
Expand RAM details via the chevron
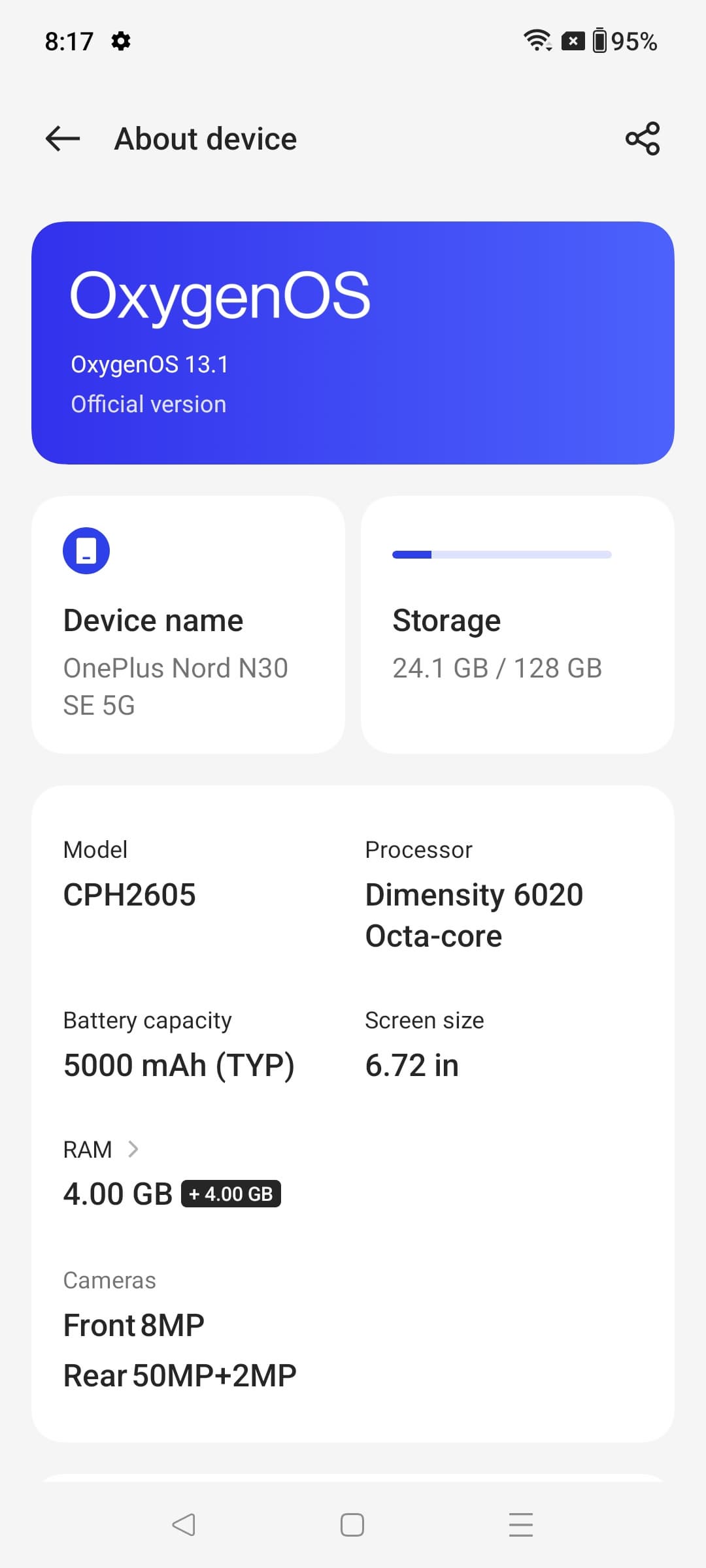pyautogui.click(x=133, y=1149)
